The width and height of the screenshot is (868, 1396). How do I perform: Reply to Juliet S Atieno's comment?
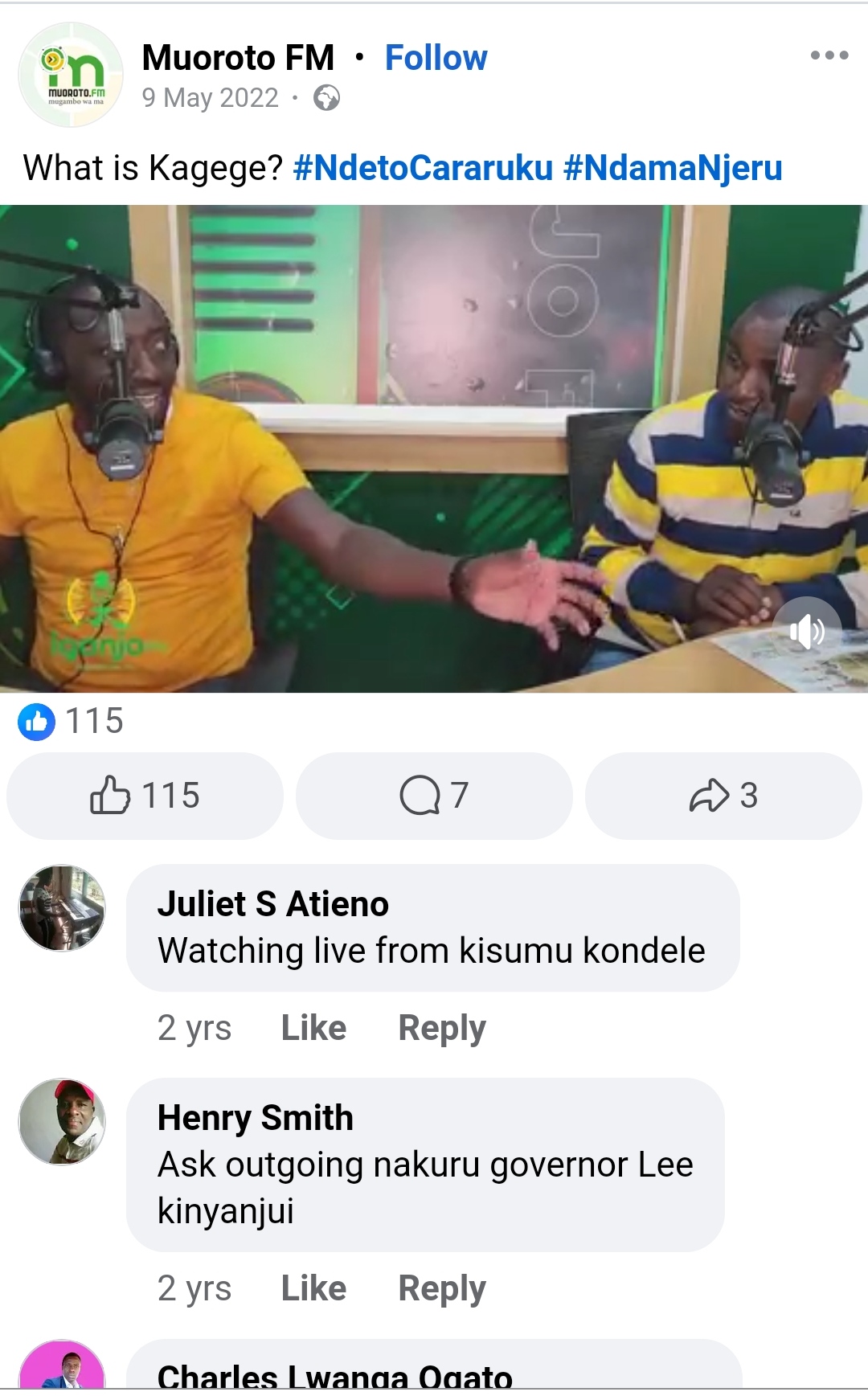(x=442, y=1028)
